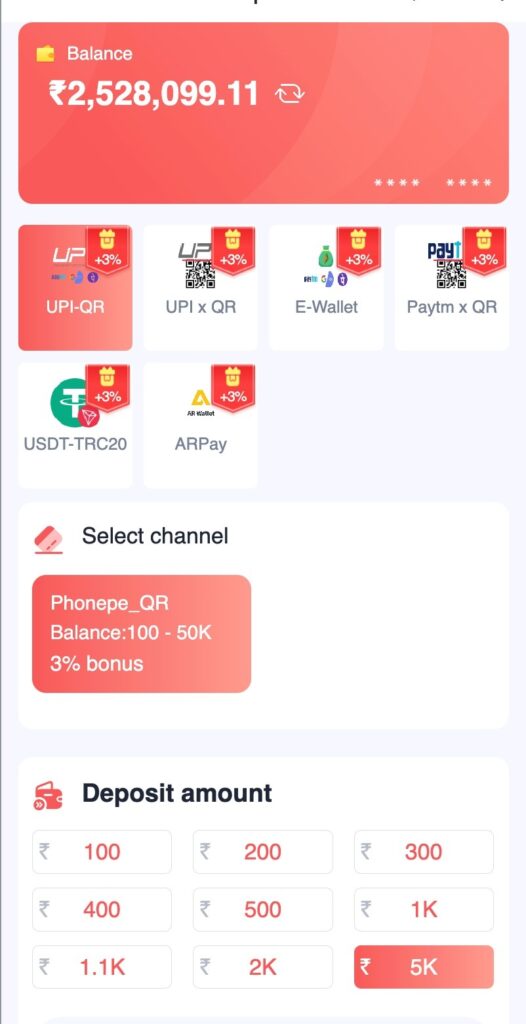Choose the ₹1K deposit amount
Viewport: 526px width, 1024px height.
point(423,909)
